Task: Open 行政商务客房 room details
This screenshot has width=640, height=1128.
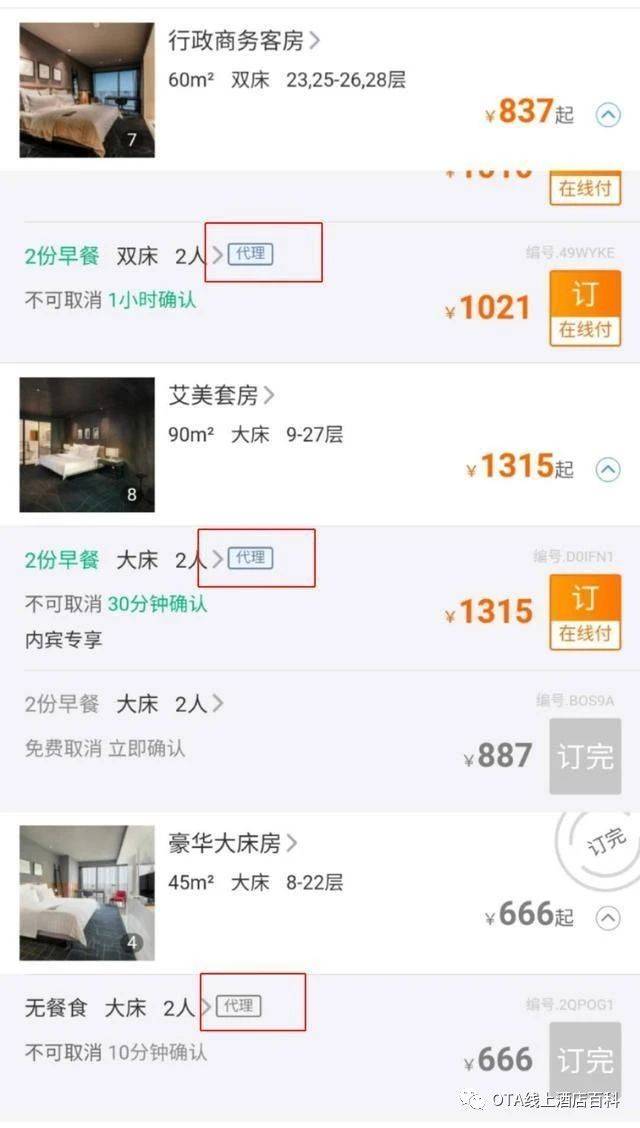Action: (244, 40)
